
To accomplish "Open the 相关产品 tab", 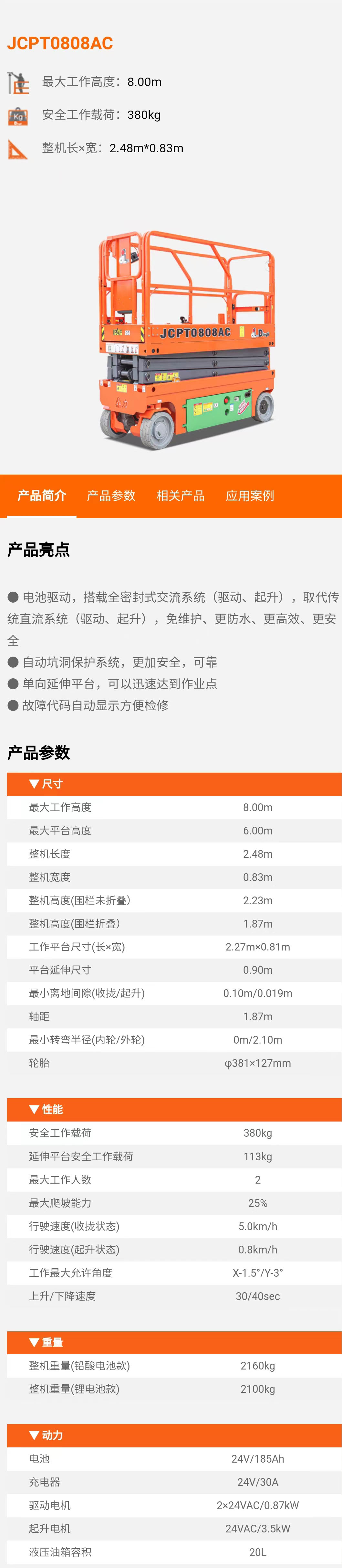I will (180, 496).
